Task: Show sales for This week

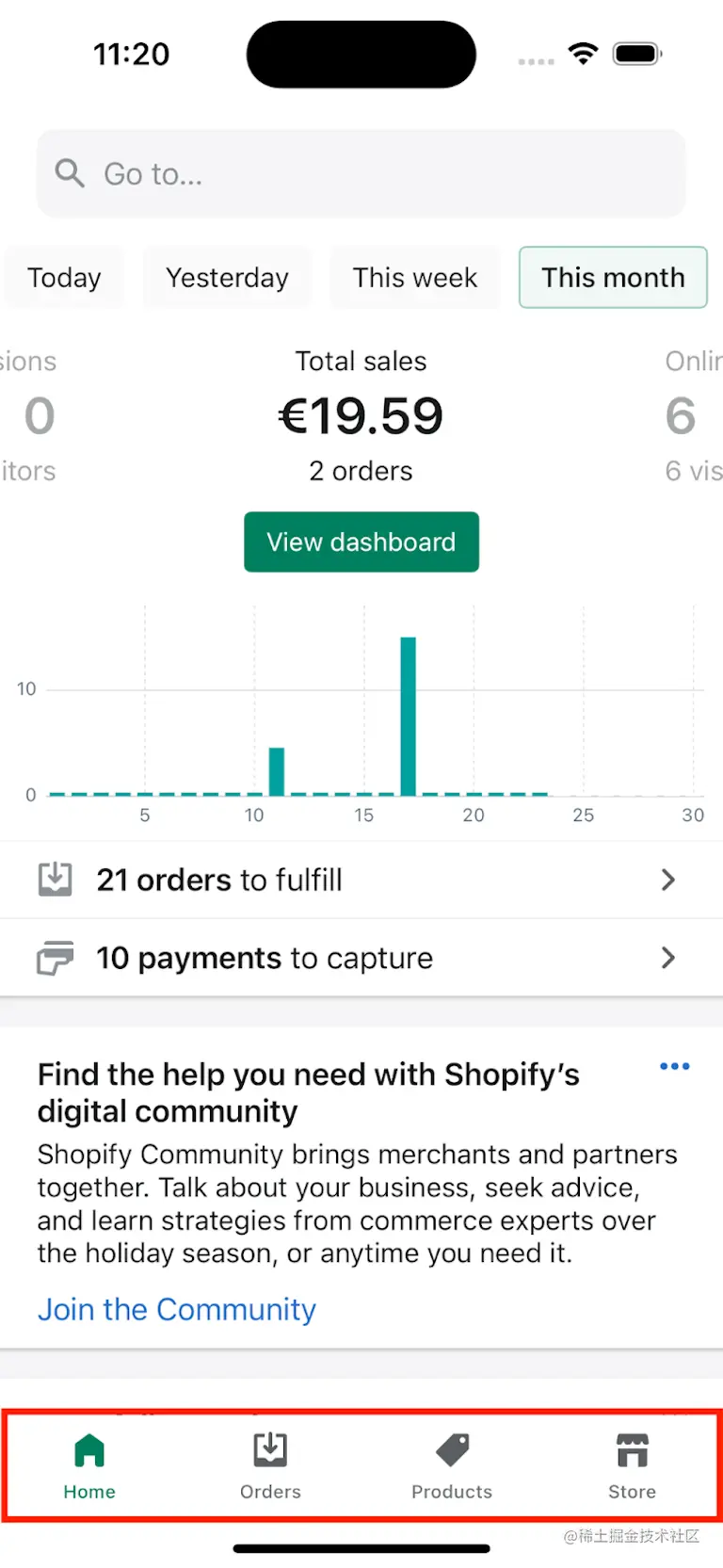Action: click(414, 278)
